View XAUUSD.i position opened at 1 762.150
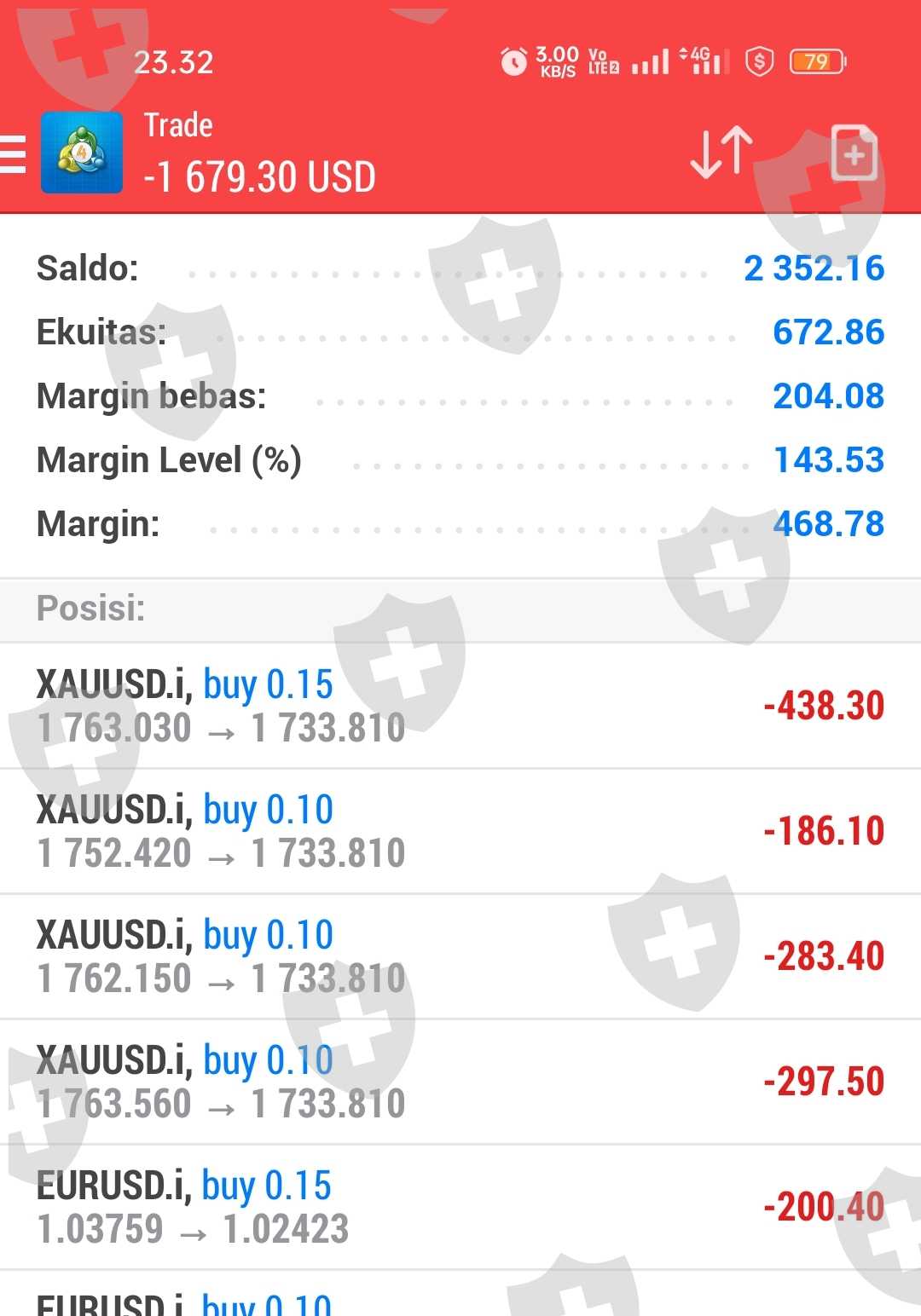Viewport: 921px width, 1316px height. tap(460, 956)
